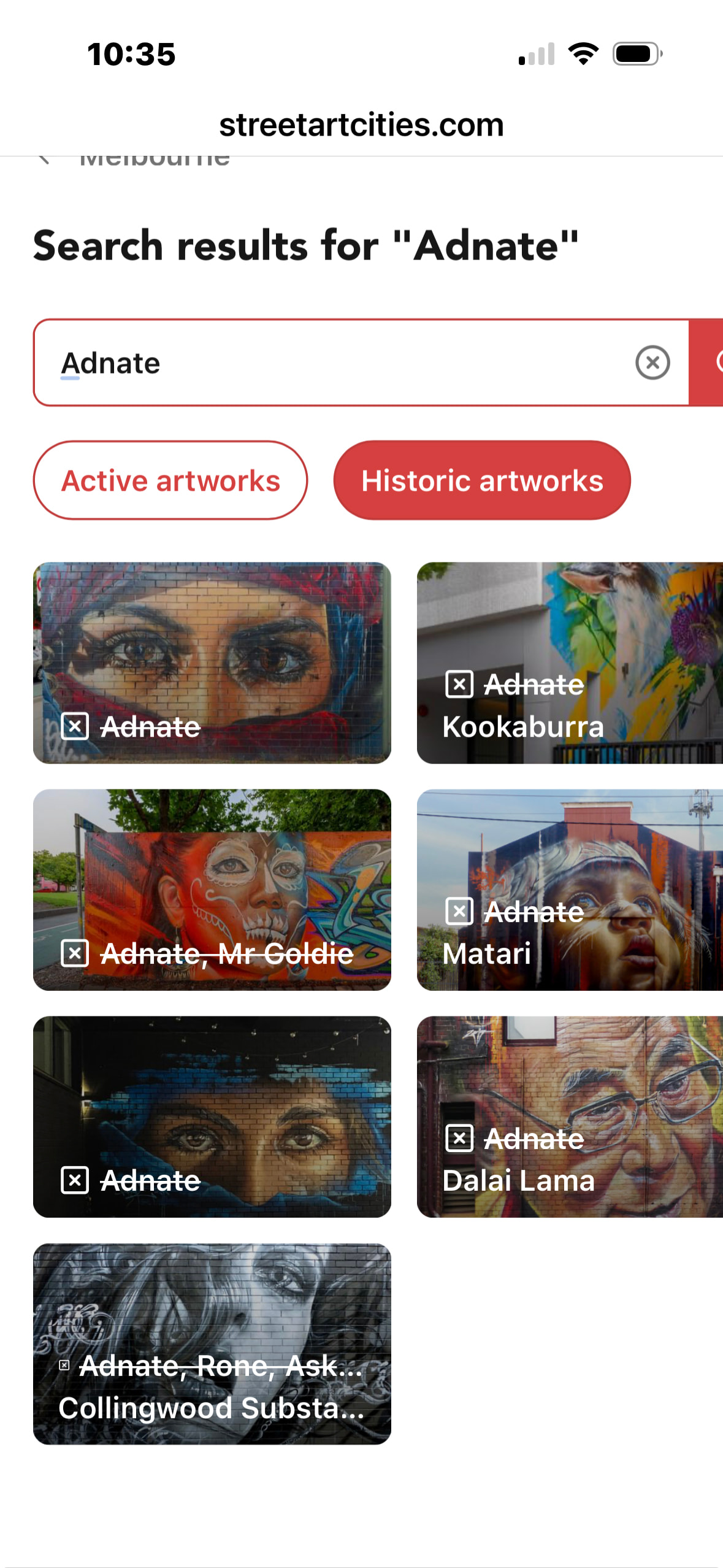Open the streetartcities.com address bar
This screenshot has height=1568, width=723.
click(361, 125)
